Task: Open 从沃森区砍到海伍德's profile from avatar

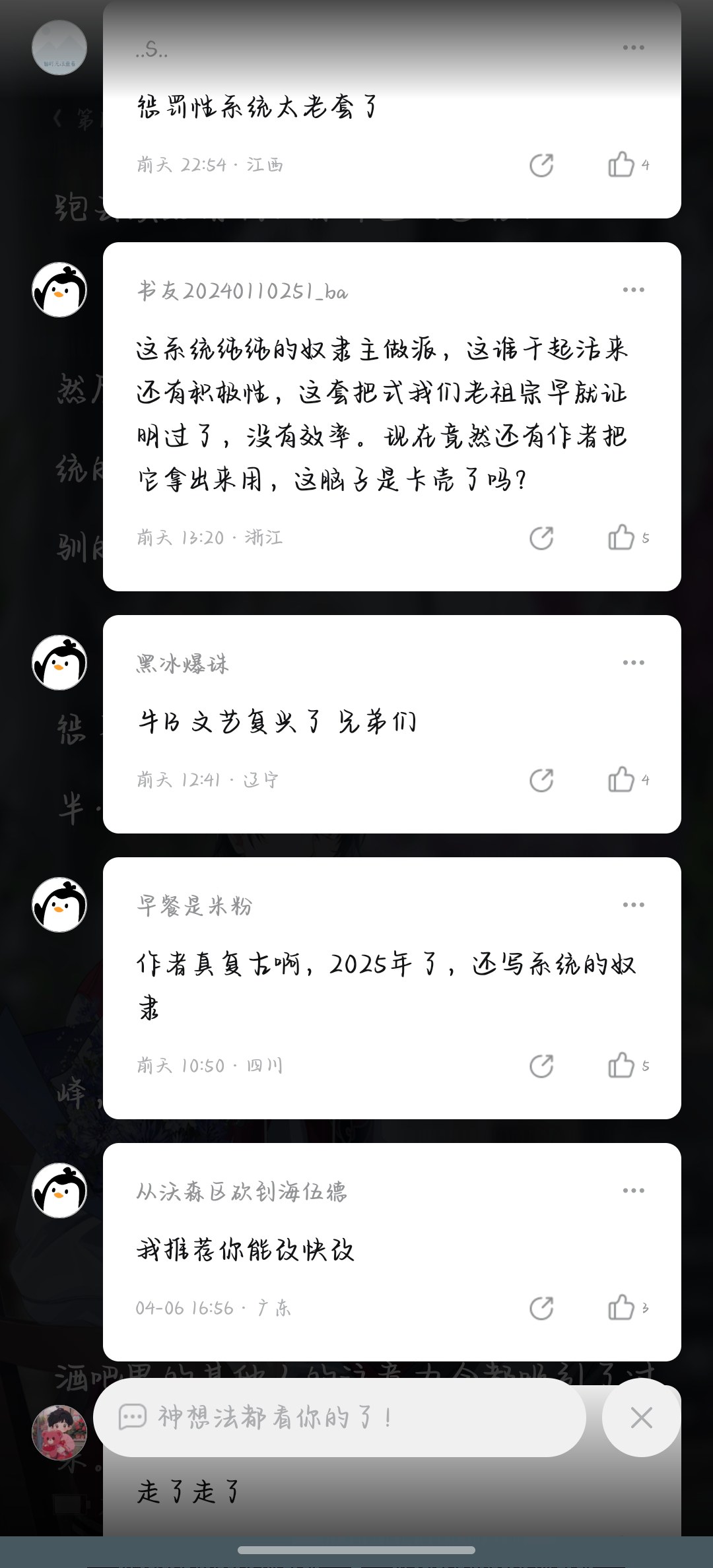Action: 59,1191
